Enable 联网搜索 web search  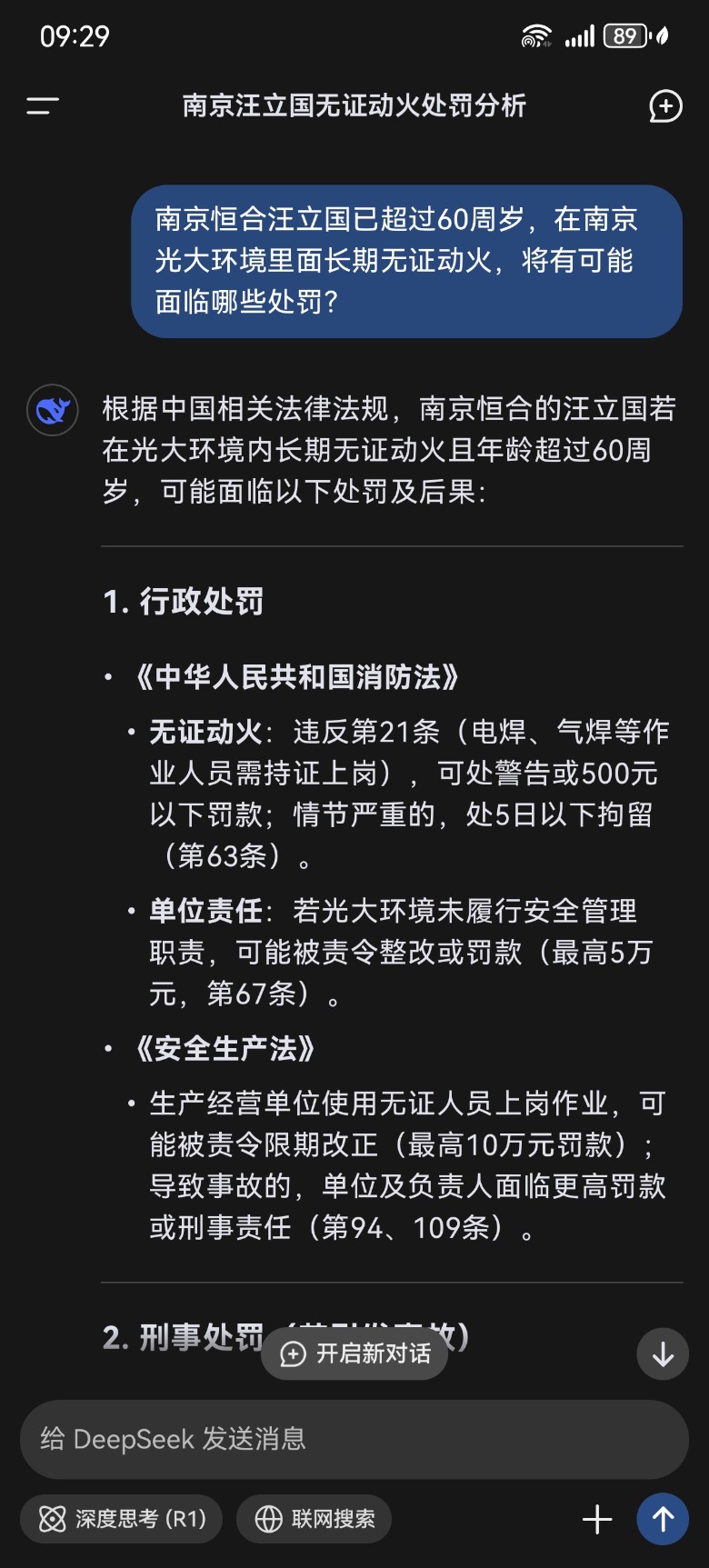(315, 1519)
